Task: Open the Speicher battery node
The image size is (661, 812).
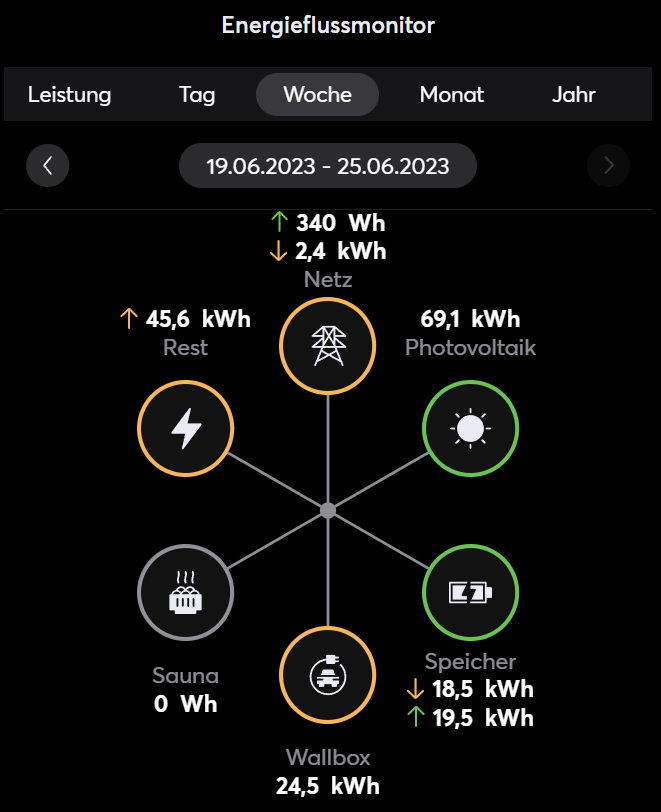Action: click(470, 593)
